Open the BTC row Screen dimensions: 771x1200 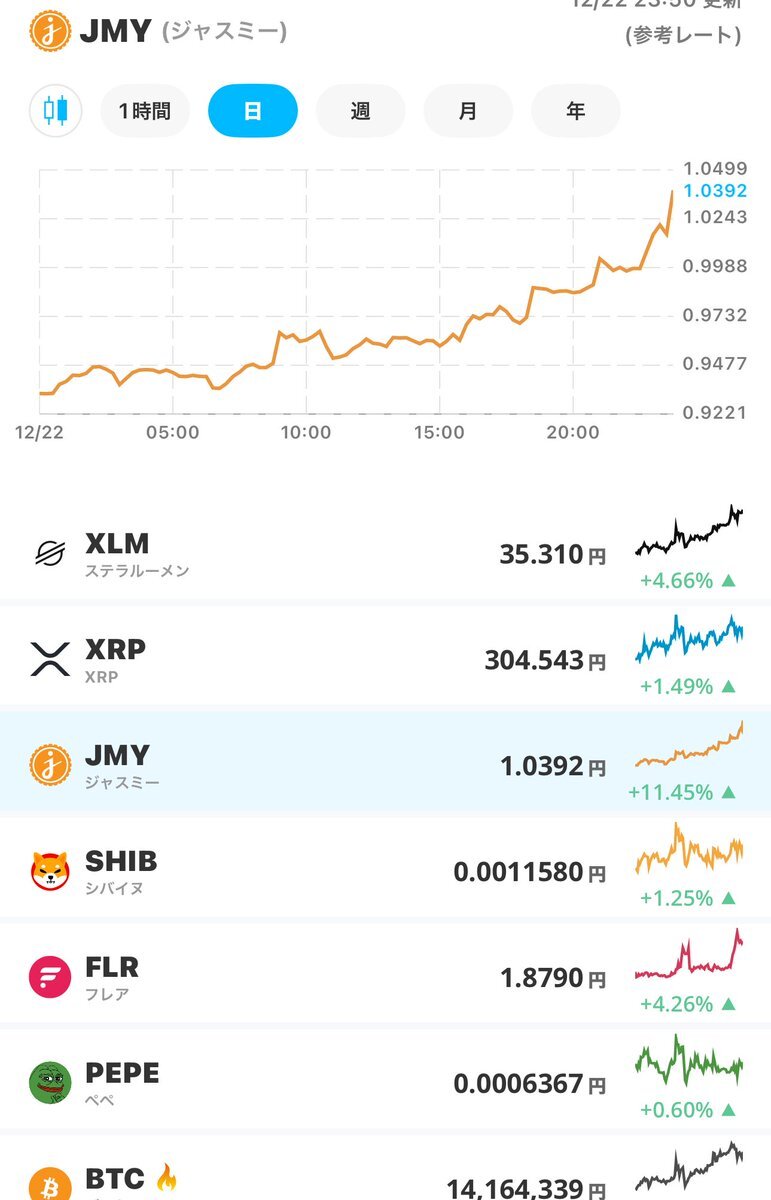pyautogui.click(x=385, y=1180)
